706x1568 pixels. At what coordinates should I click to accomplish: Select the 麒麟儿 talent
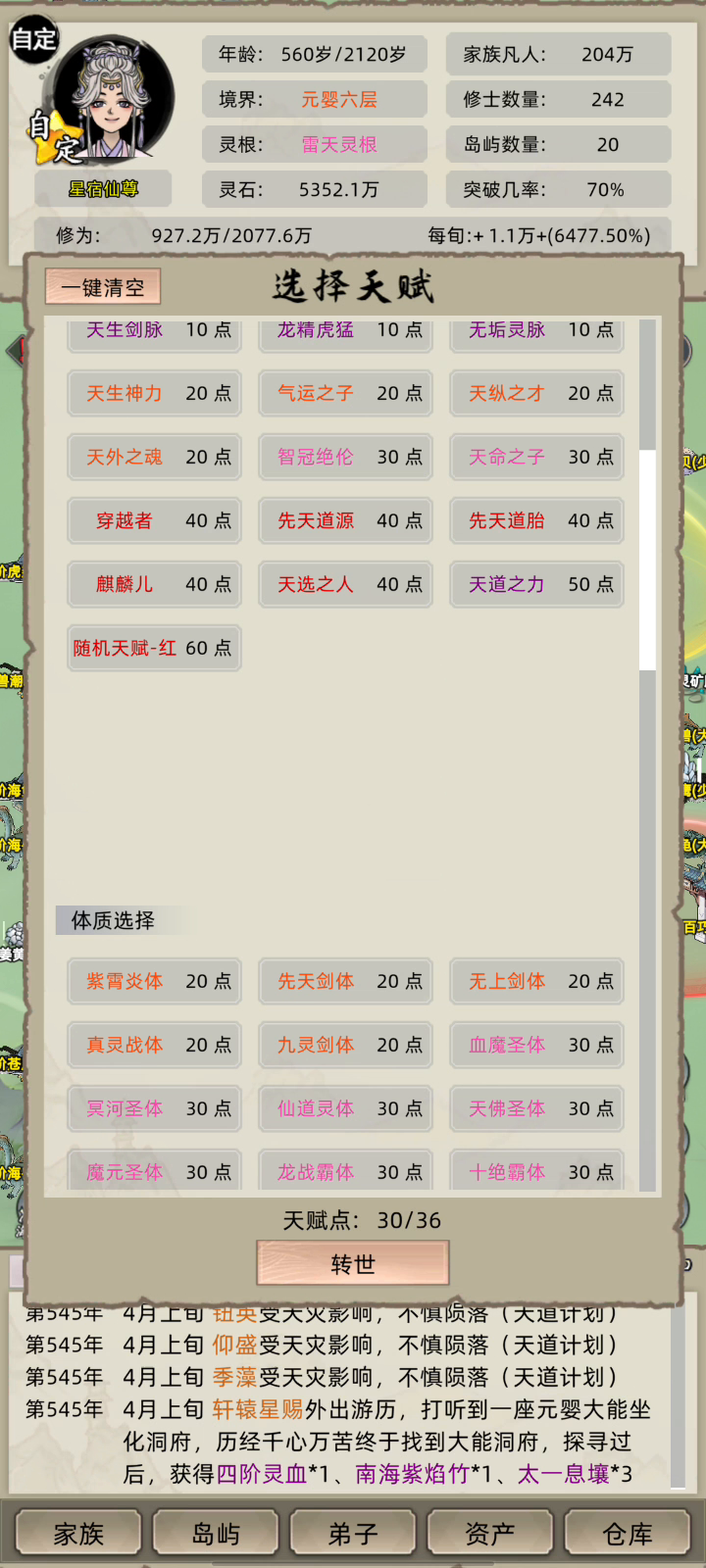point(155,584)
